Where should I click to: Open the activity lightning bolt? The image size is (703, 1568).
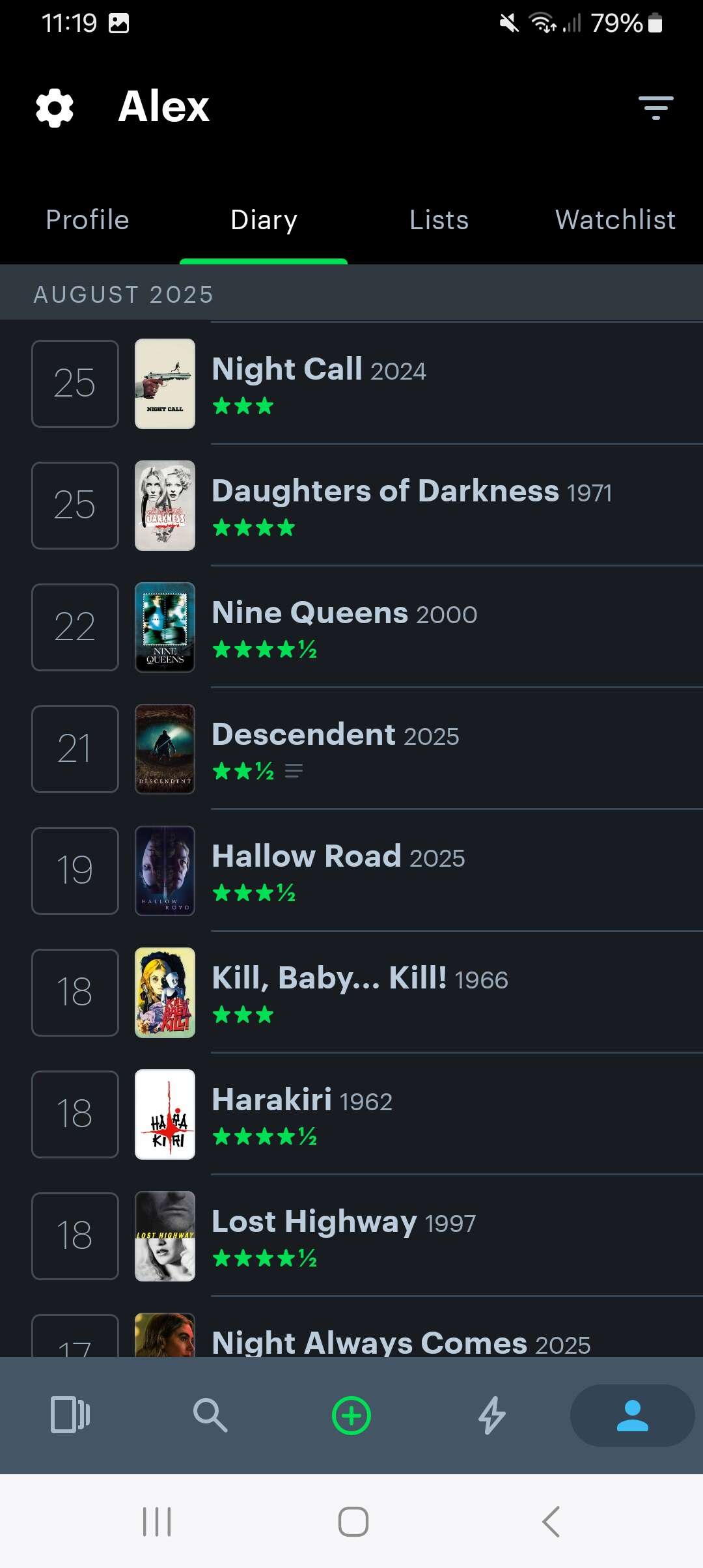[492, 1415]
